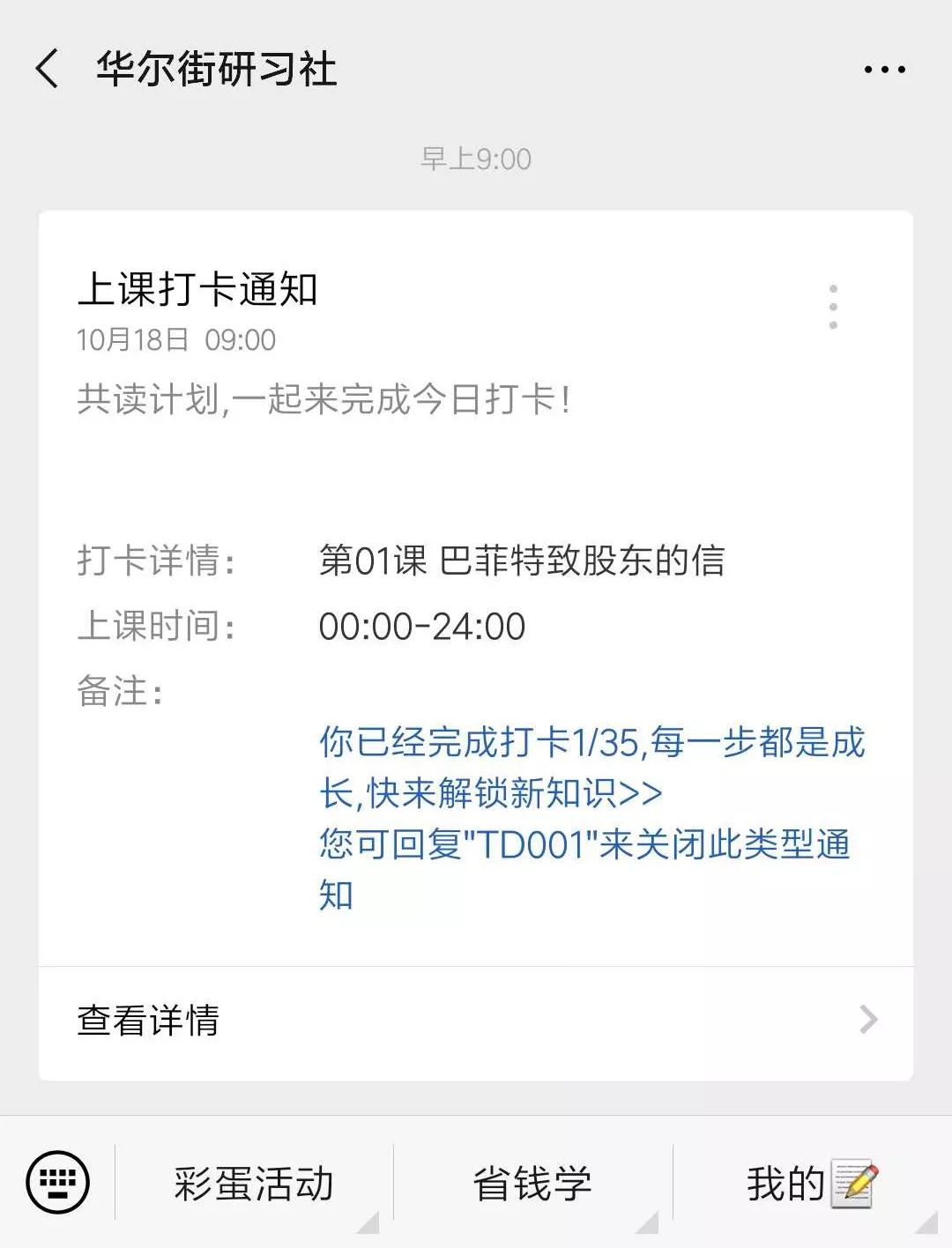Open options for the 上课打卡通知 card
Image resolution: width=952 pixels, height=1248 pixels.
[833, 307]
